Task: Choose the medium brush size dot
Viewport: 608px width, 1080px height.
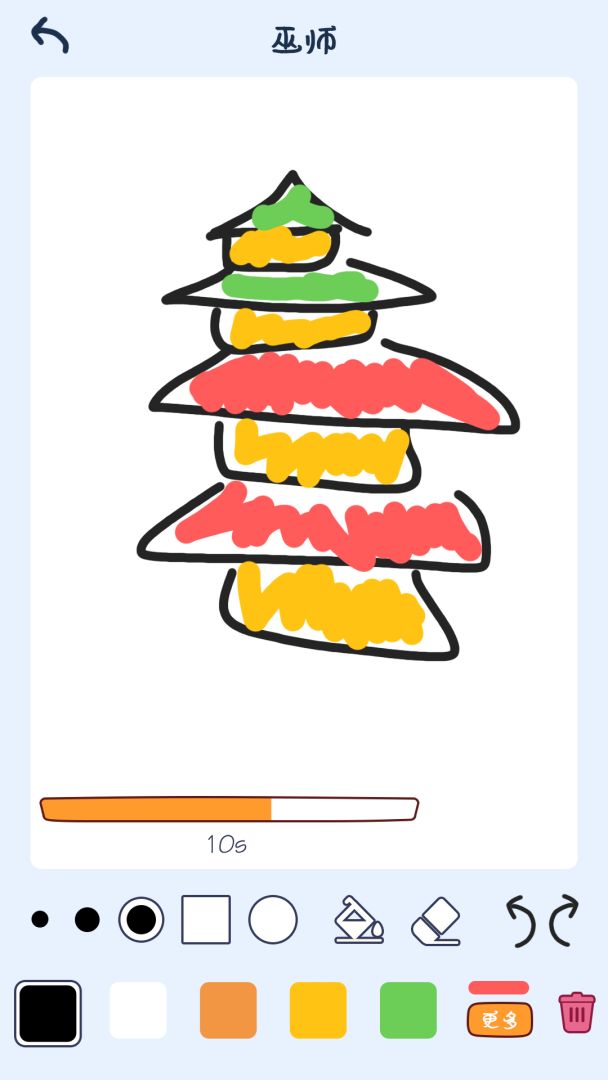Action: pos(87,920)
